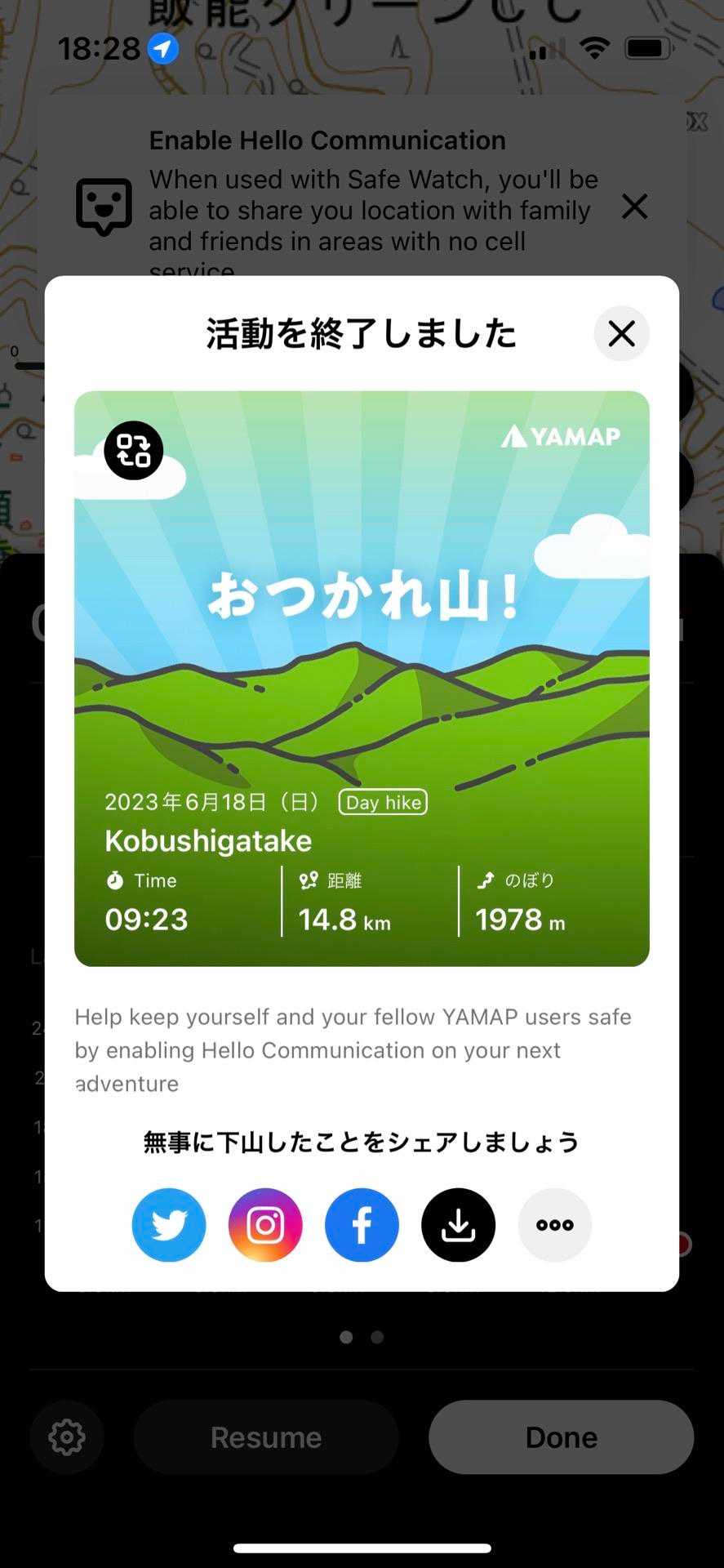Share the hike on Twitter
The image size is (724, 1568).
pos(169,1224)
